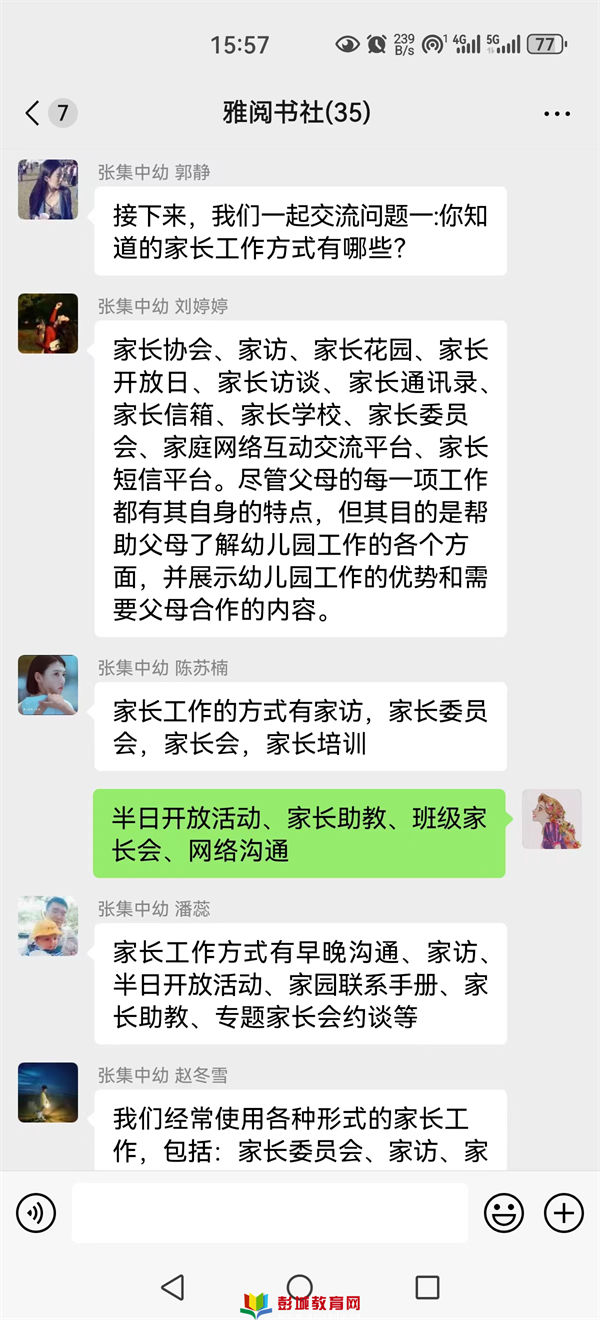Open 陈苏楠's profile avatar

pyautogui.click(x=48, y=685)
